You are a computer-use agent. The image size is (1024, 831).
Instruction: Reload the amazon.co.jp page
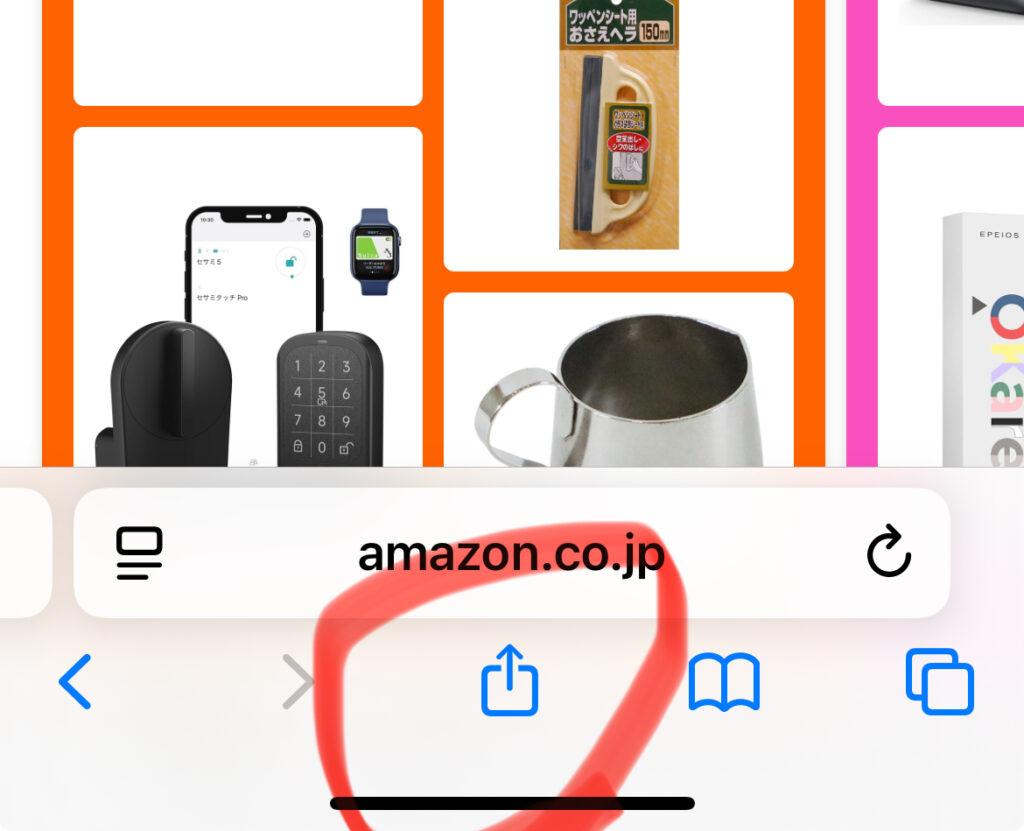[x=888, y=553]
